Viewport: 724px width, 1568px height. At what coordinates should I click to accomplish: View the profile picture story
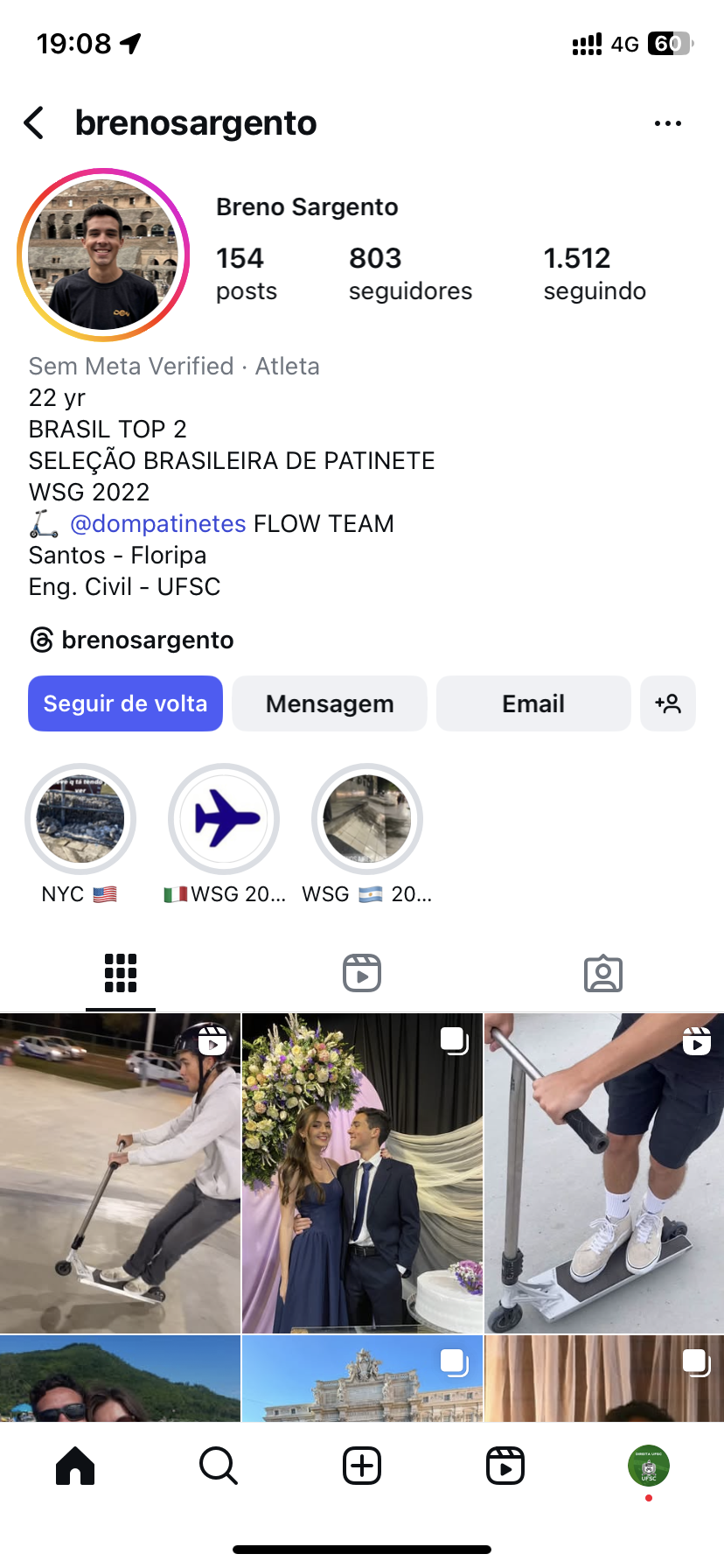tap(103, 255)
